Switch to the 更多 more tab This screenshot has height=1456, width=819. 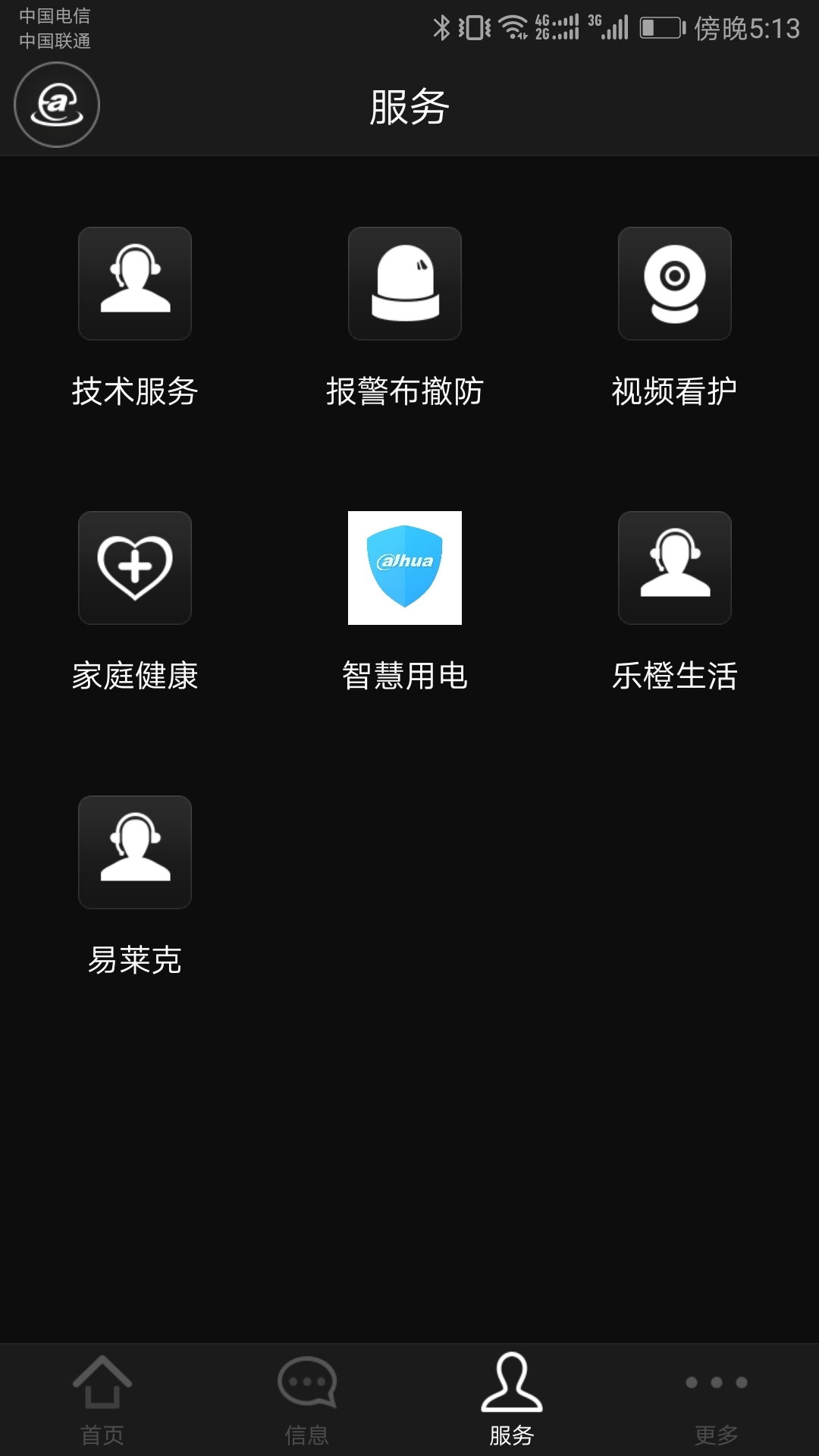(x=717, y=1400)
